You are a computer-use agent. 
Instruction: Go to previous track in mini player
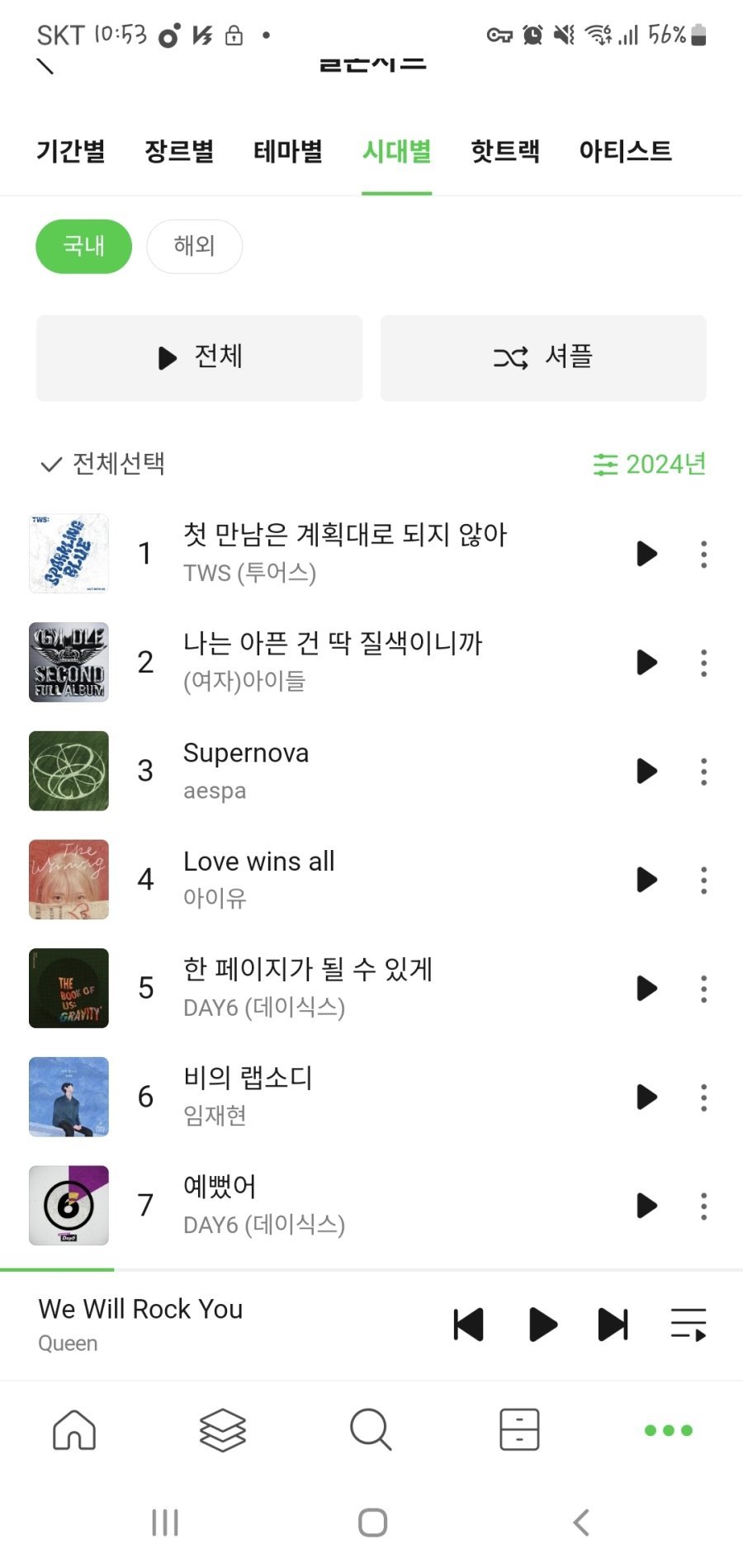click(x=469, y=1325)
